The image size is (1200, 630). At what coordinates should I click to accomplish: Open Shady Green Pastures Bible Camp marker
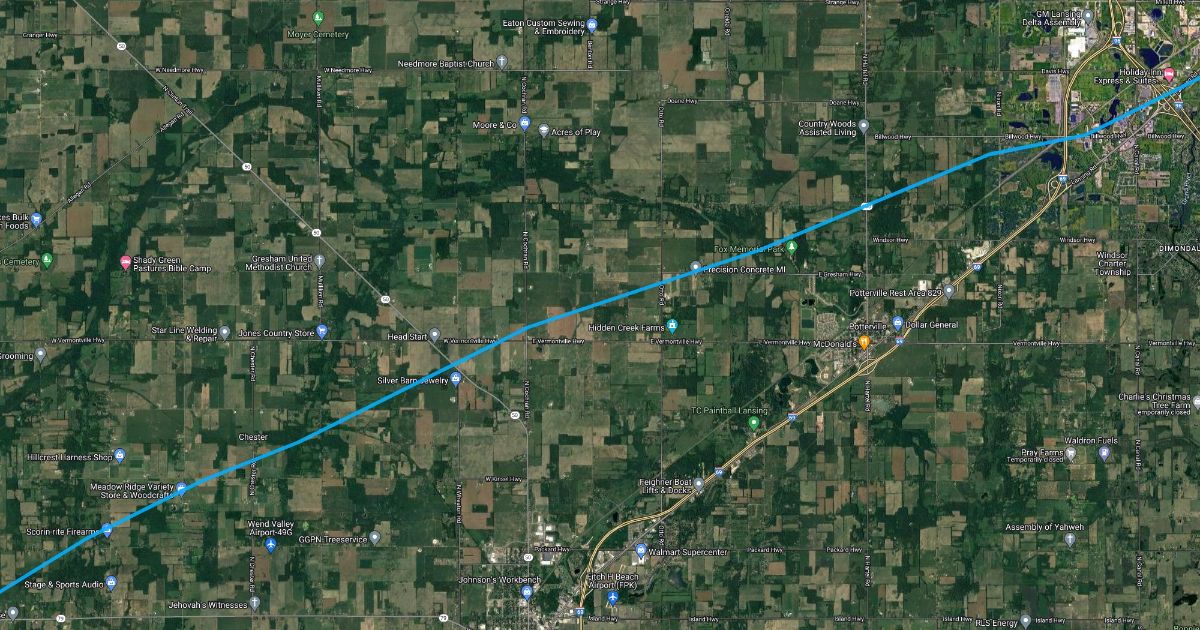click(125, 262)
